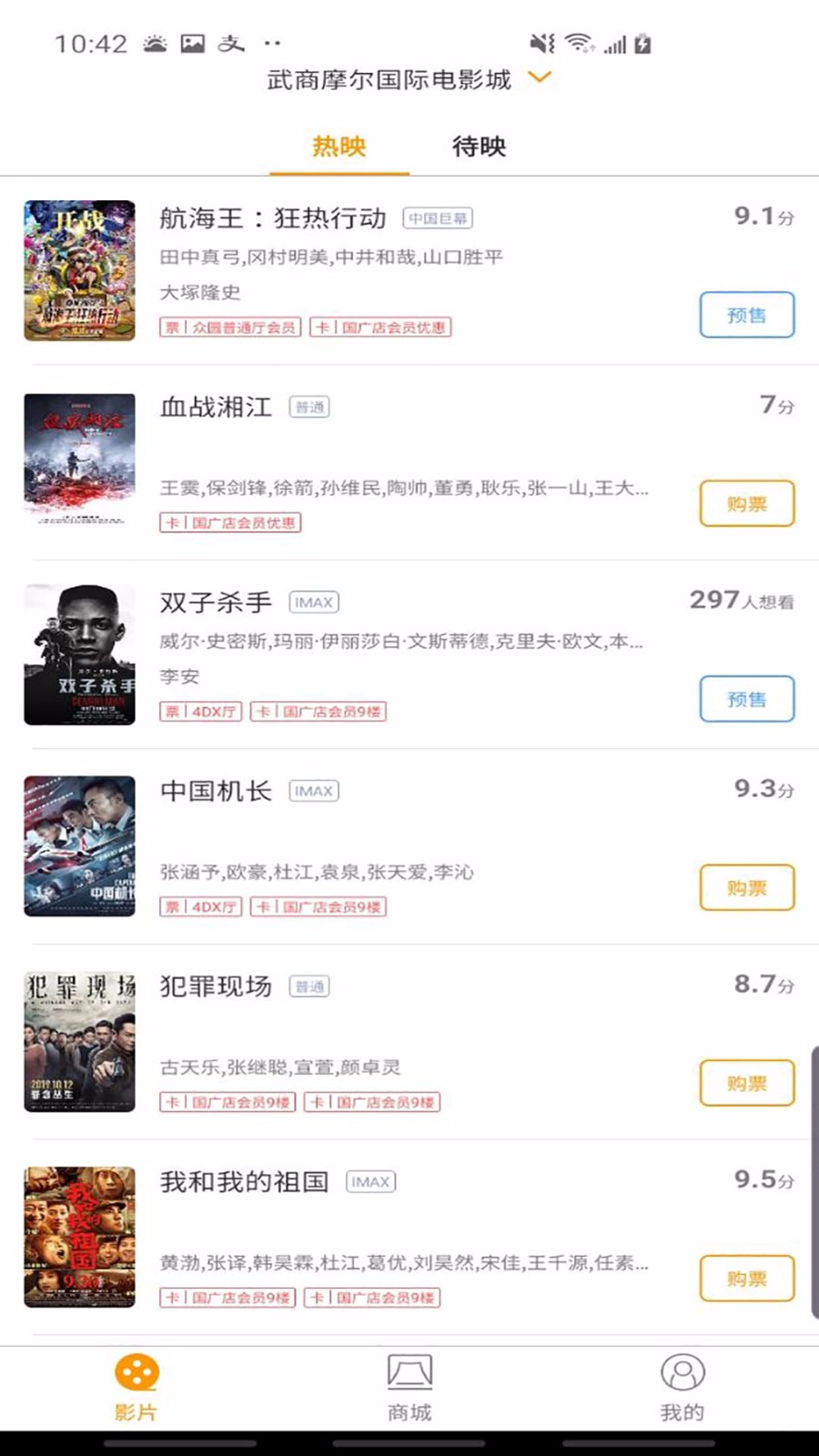
Task: Tap 预售 for 航海王：狂热行动
Action: coord(746,315)
